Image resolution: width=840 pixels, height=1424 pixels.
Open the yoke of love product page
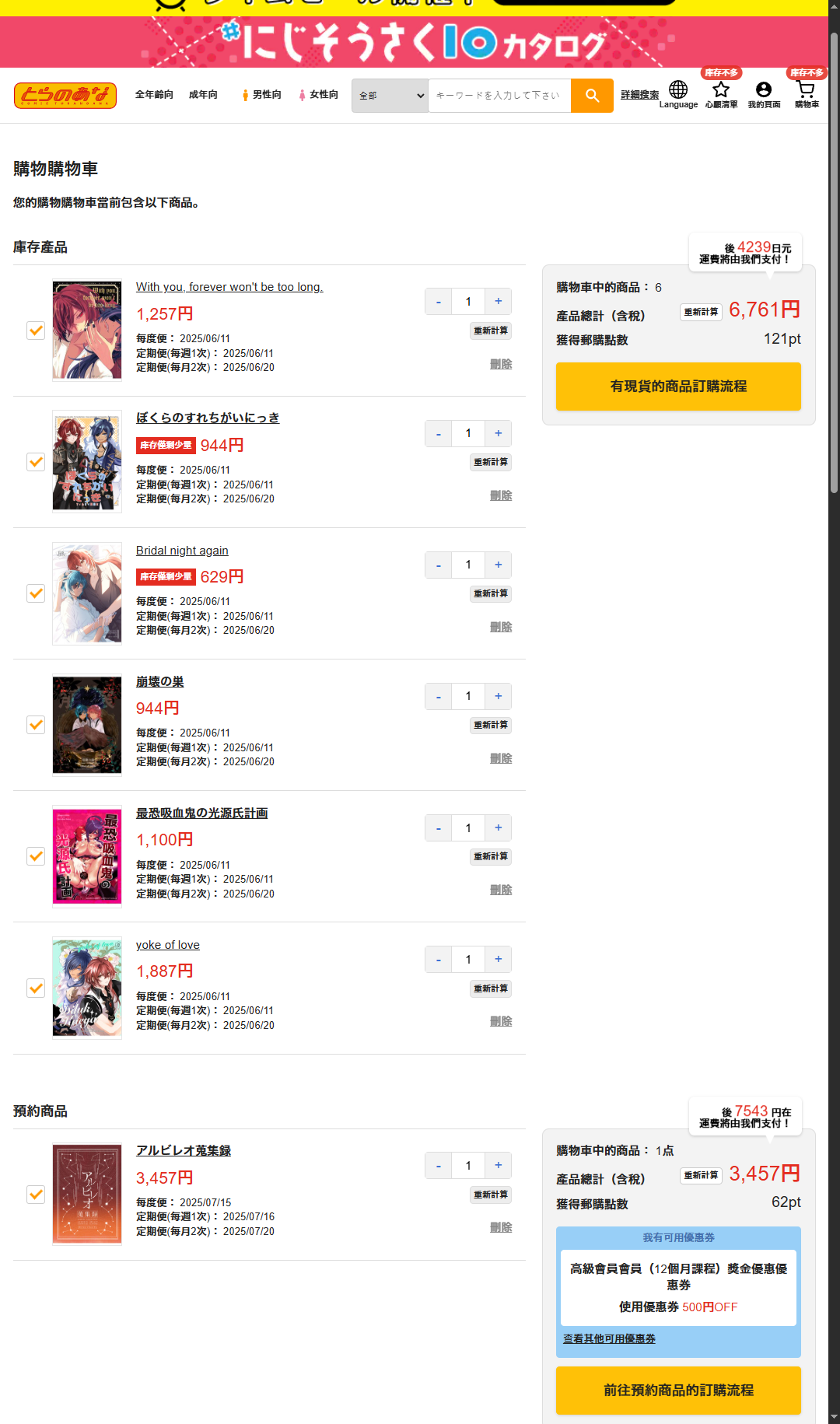(x=168, y=945)
